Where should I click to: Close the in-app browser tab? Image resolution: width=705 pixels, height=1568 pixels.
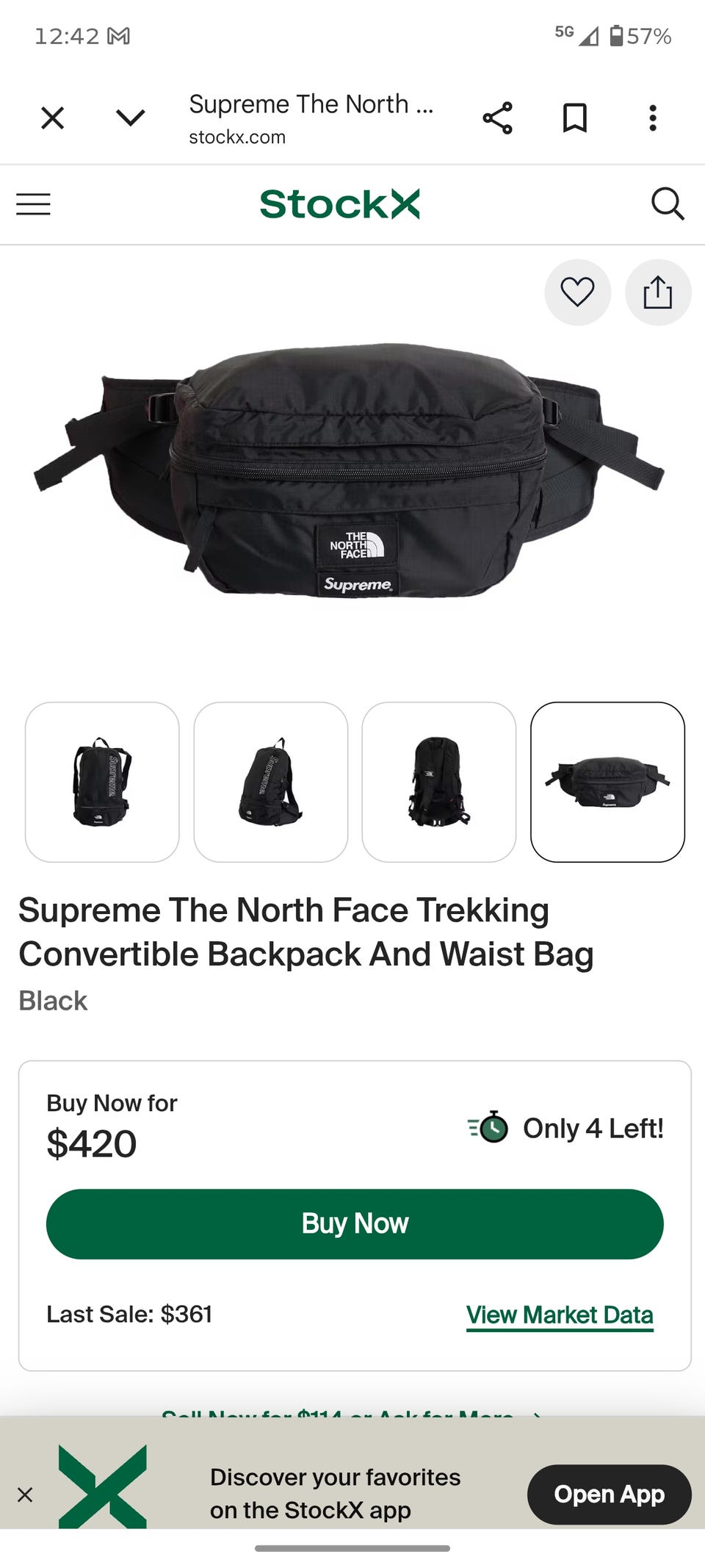coord(52,118)
